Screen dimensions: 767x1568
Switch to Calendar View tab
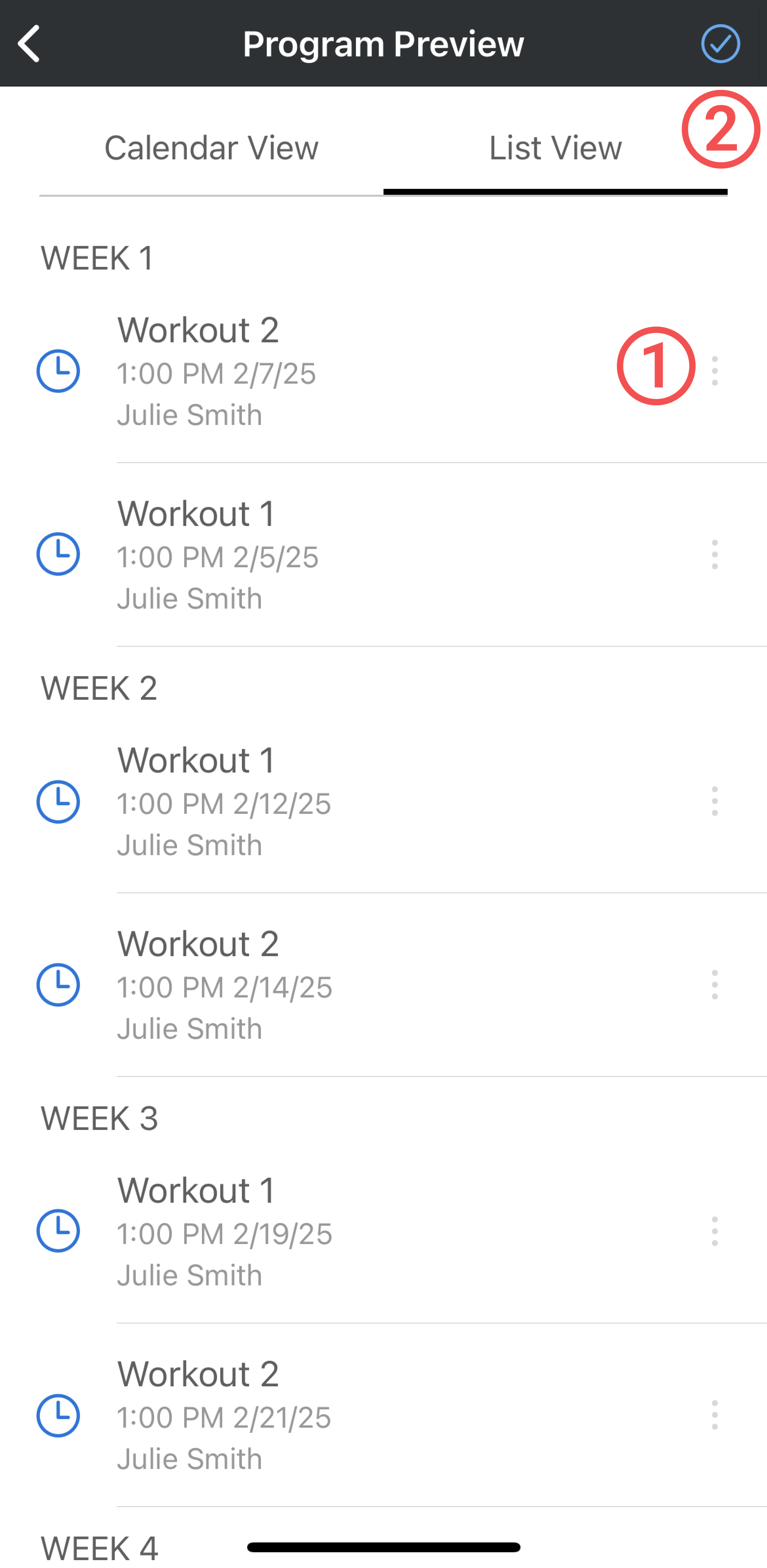211,148
